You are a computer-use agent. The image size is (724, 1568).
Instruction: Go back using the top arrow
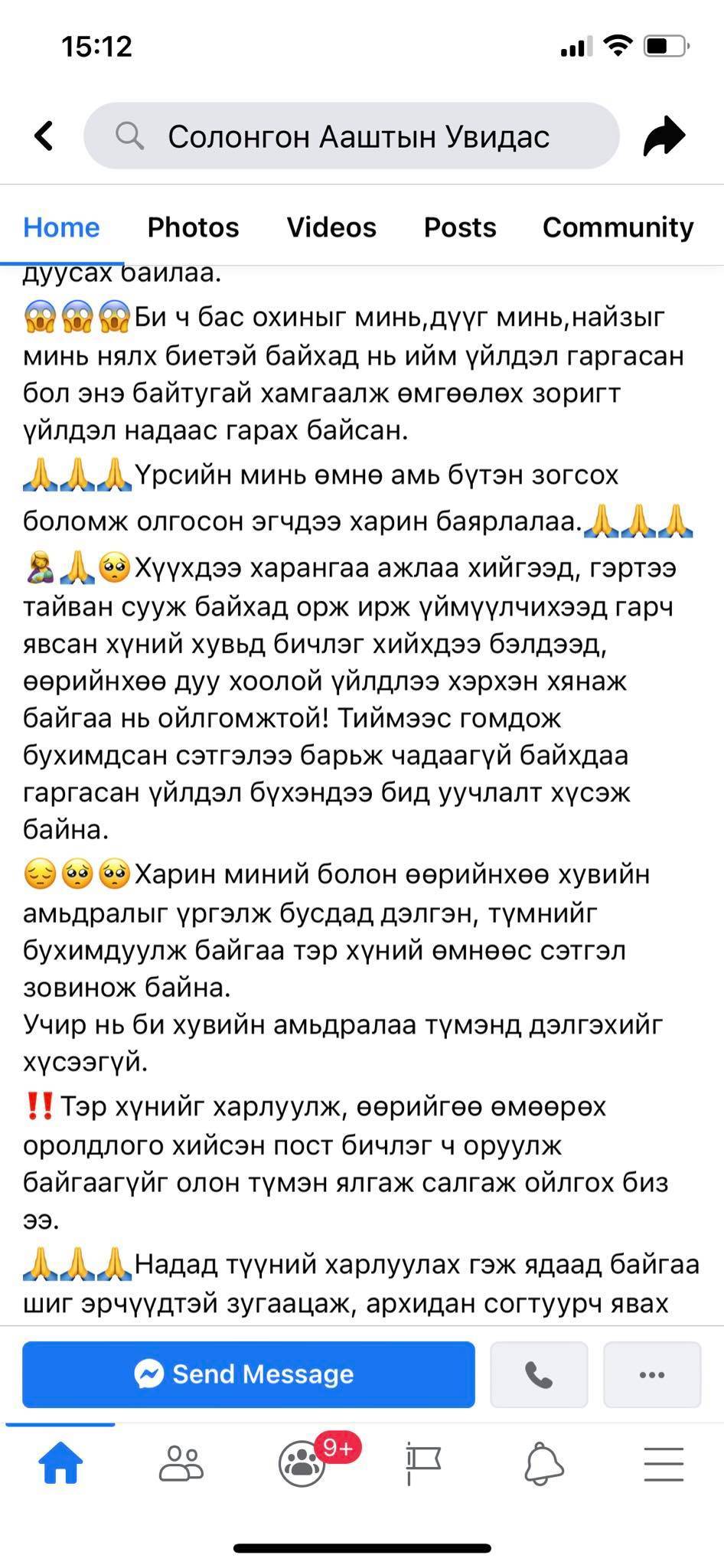(44, 136)
